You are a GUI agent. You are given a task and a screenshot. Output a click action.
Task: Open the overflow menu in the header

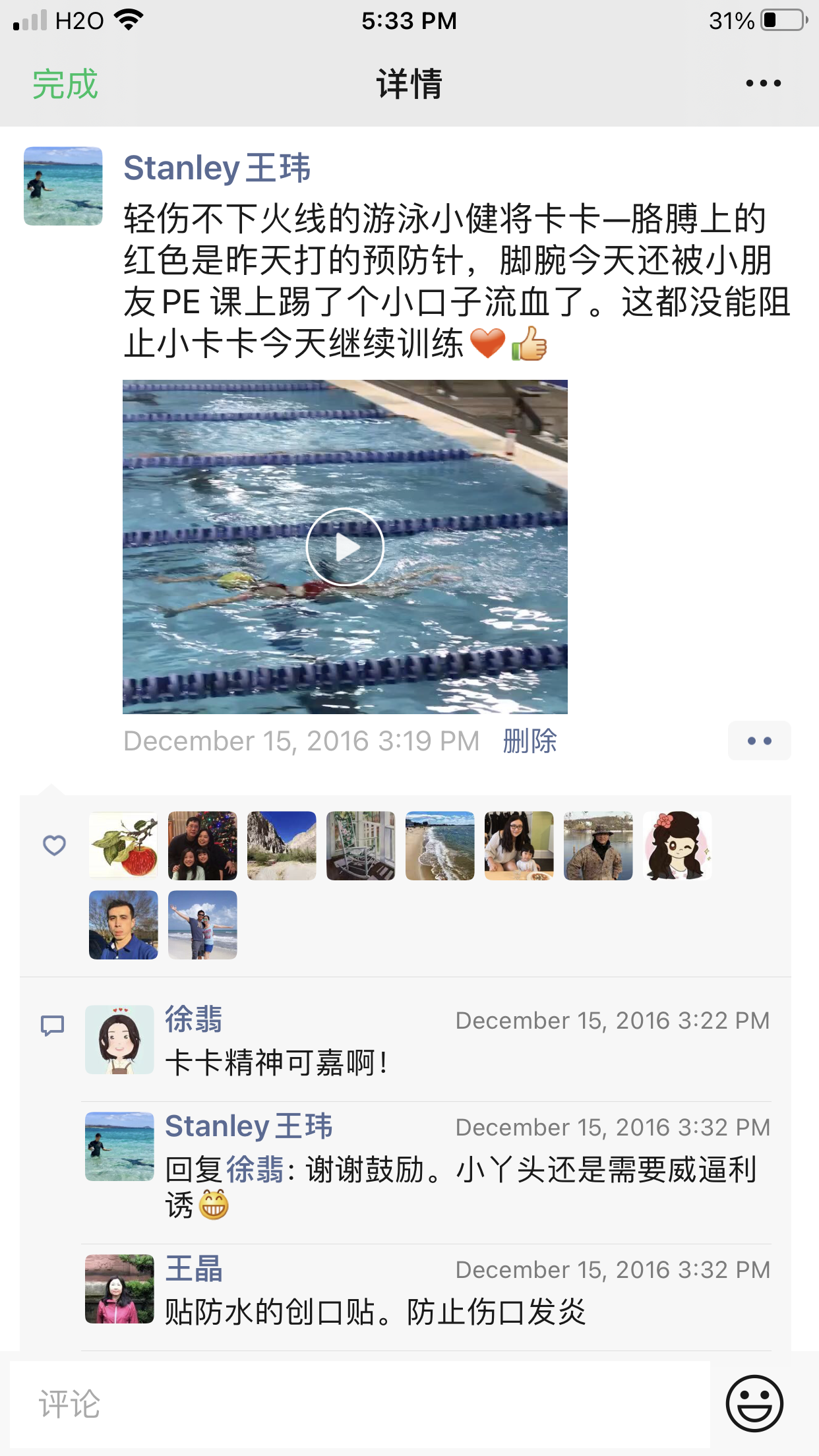coord(763,84)
